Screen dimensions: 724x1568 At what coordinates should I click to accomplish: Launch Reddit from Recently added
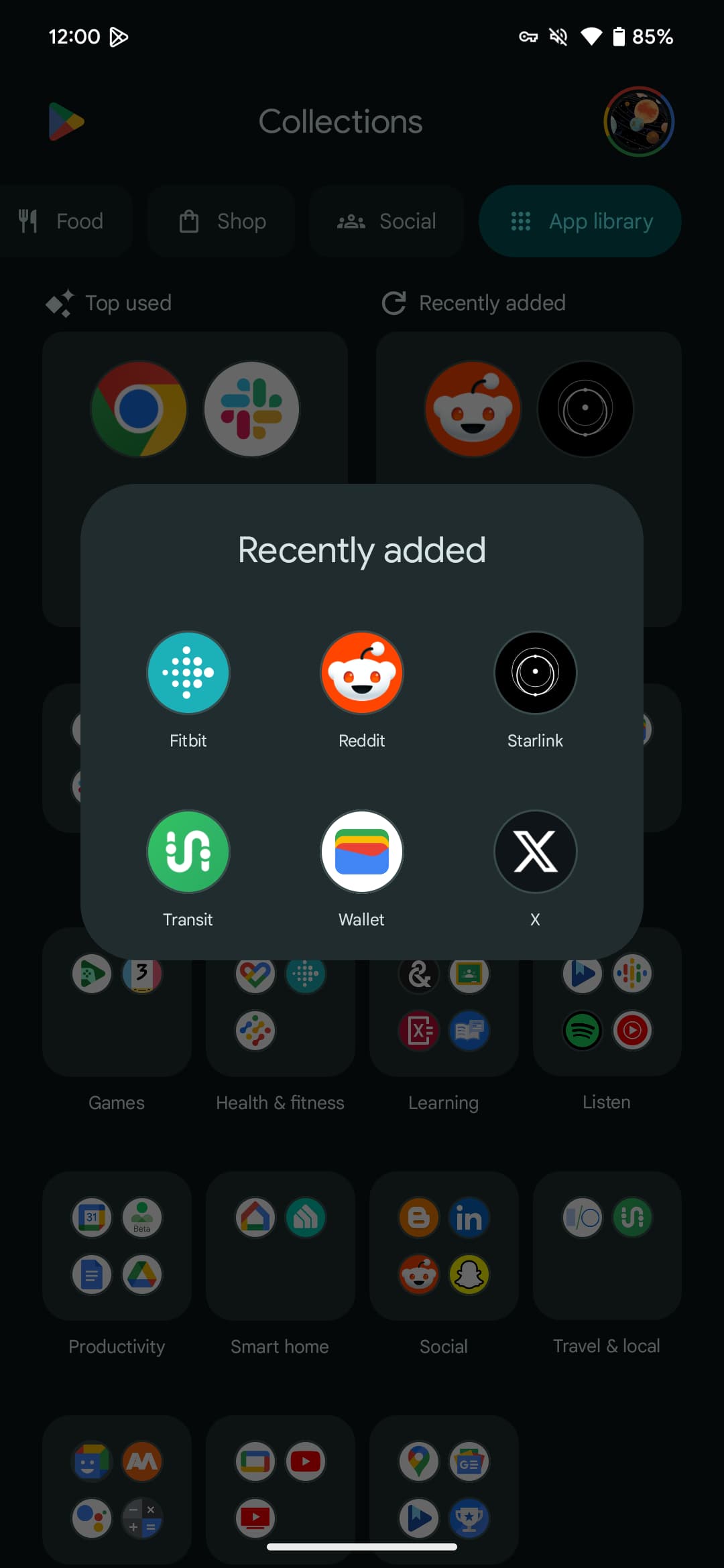[361, 673]
